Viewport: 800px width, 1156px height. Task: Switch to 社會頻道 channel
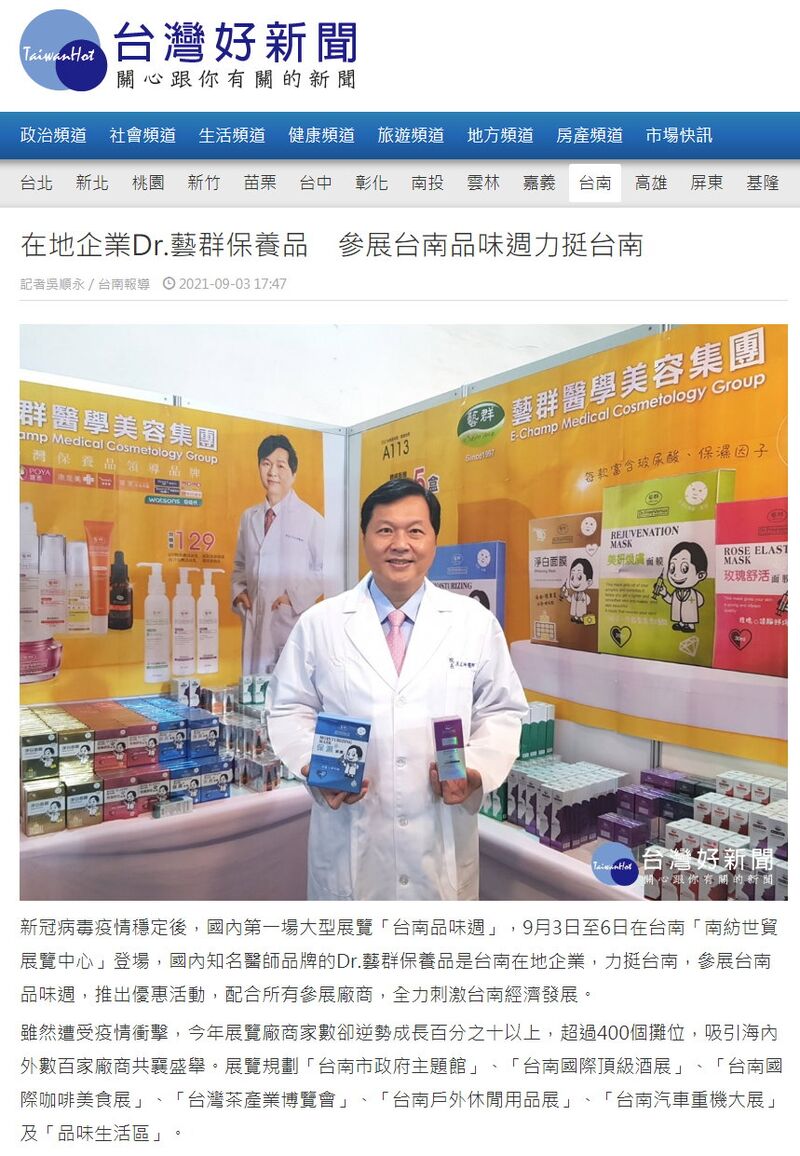pos(142,135)
